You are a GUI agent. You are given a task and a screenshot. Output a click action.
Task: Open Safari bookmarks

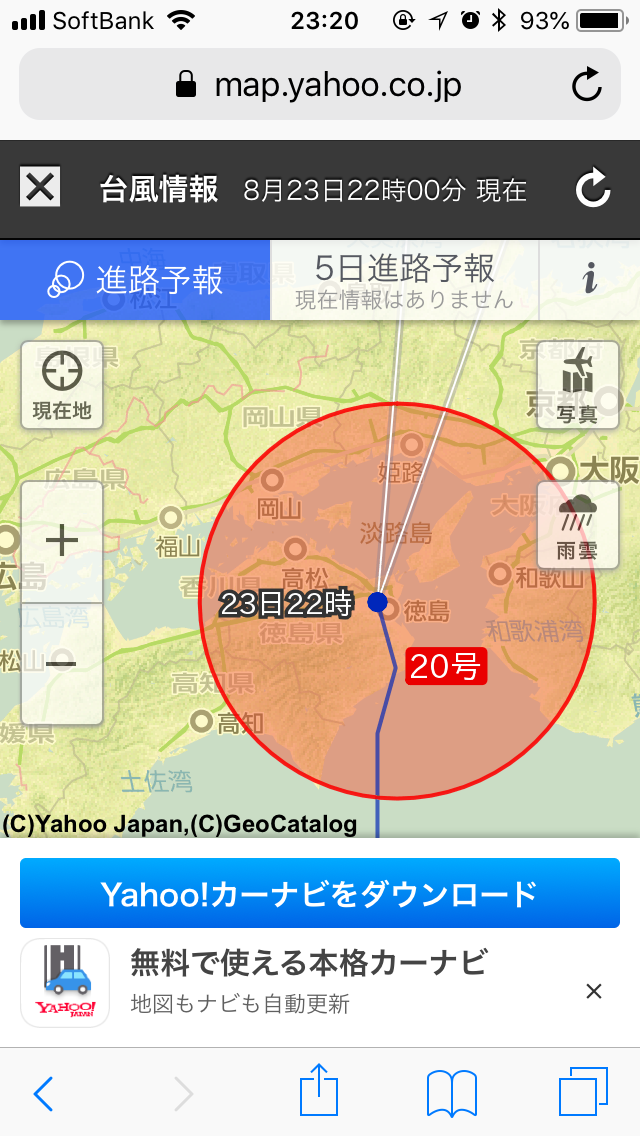pyautogui.click(x=452, y=1093)
